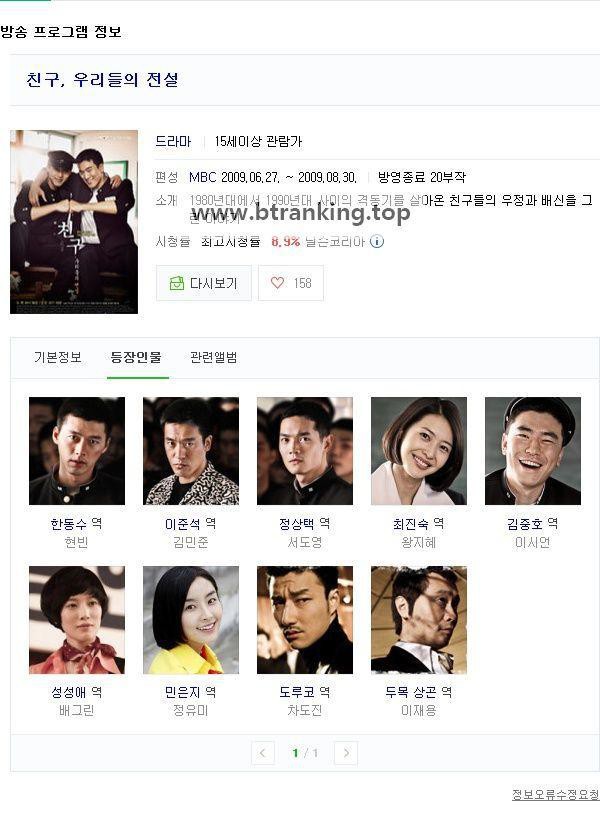Open the ratings info icon beside 닐슨코리아
The width and height of the screenshot is (600, 825).
click(377, 241)
